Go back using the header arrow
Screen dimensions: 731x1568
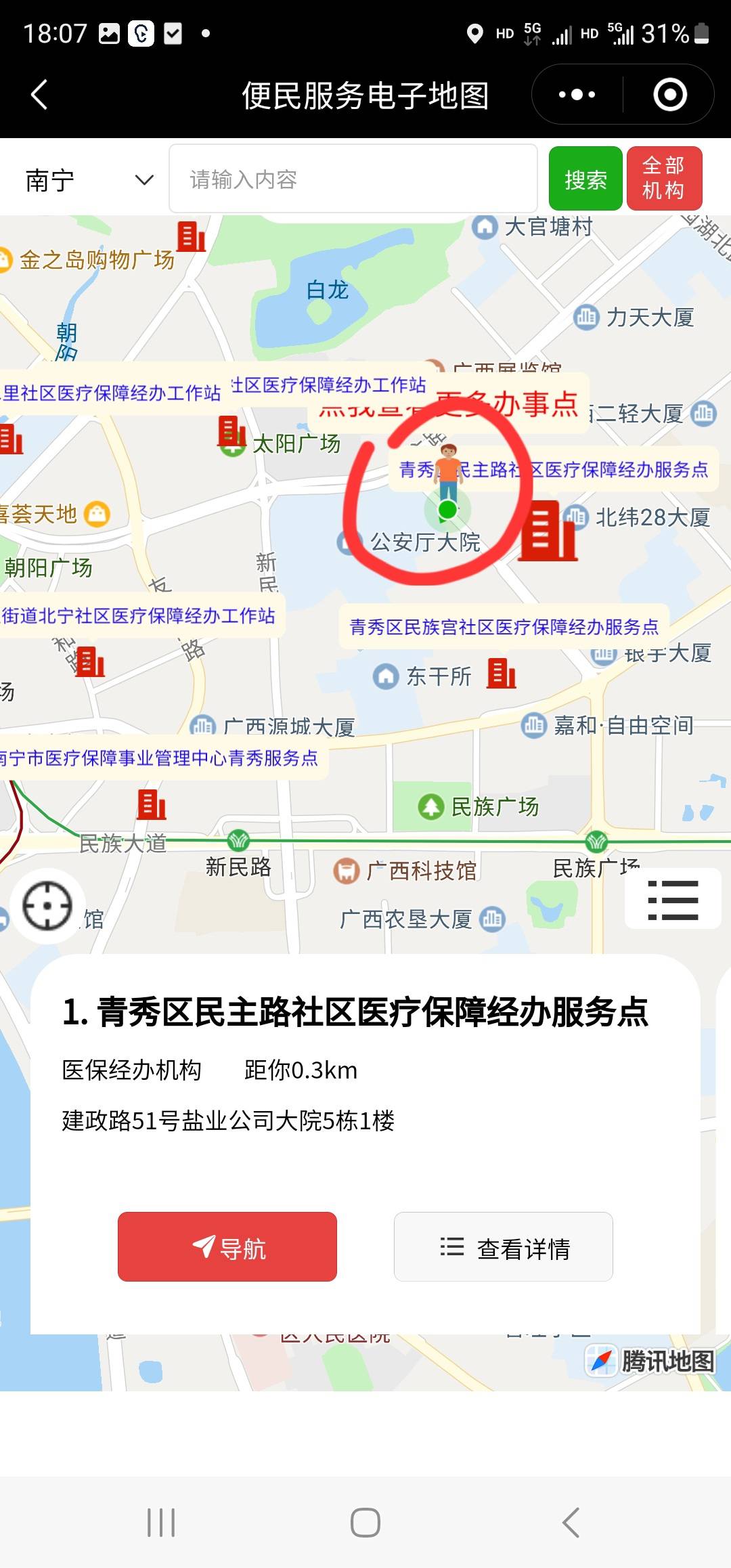pos(39,95)
